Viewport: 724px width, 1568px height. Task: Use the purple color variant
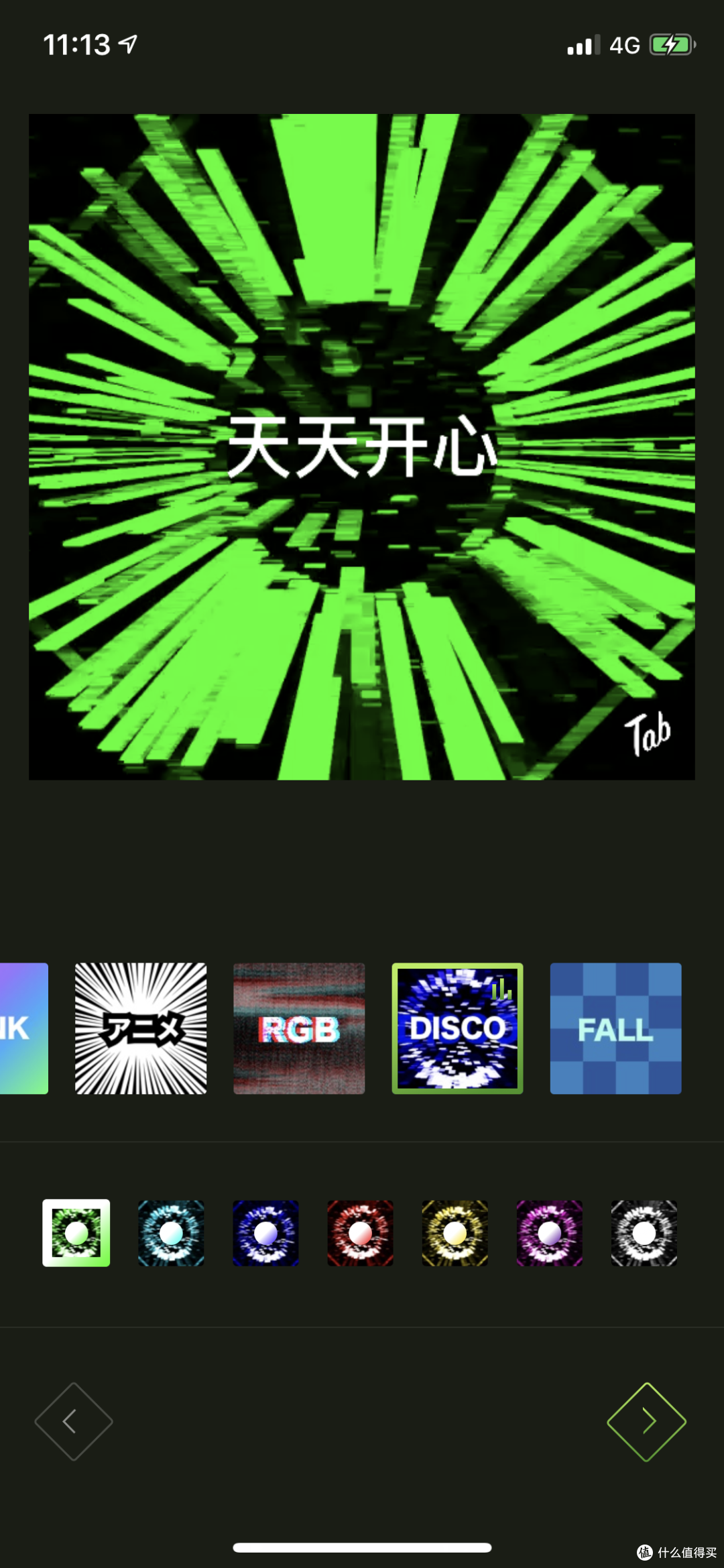(x=549, y=1233)
